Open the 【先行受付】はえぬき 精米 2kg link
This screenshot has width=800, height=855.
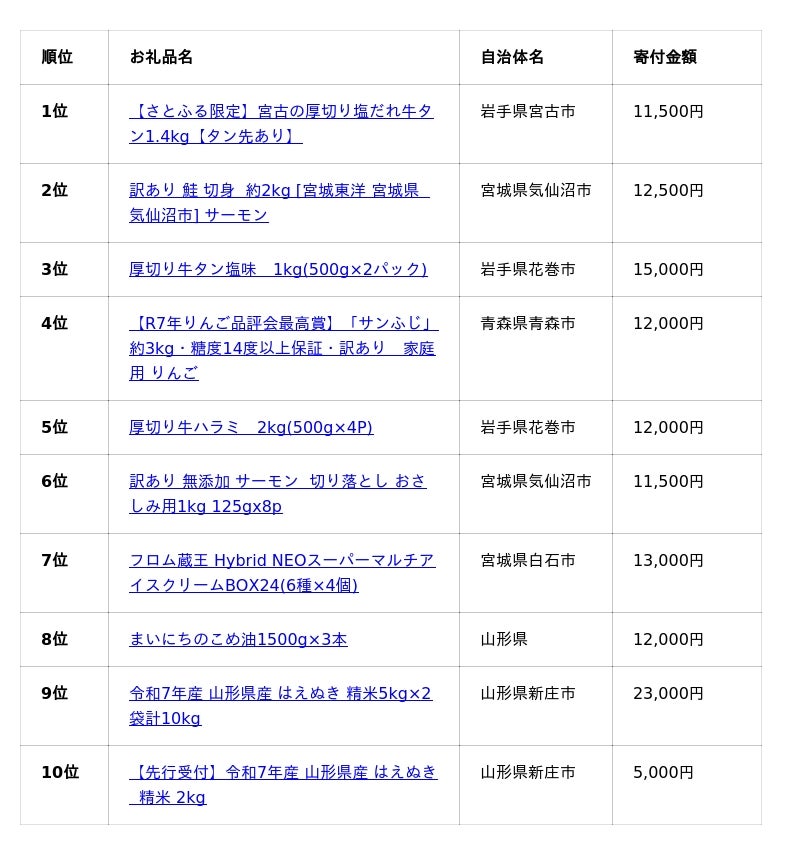click(x=283, y=773)
